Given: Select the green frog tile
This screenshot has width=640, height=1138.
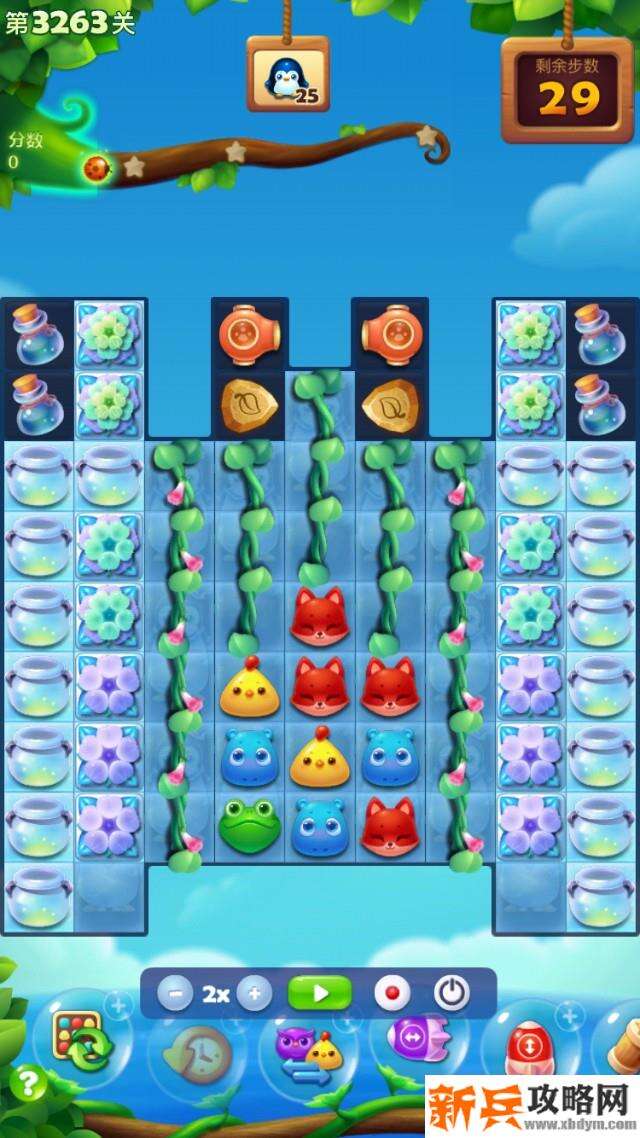Looking at the screenshot, I should pos(249,827).
